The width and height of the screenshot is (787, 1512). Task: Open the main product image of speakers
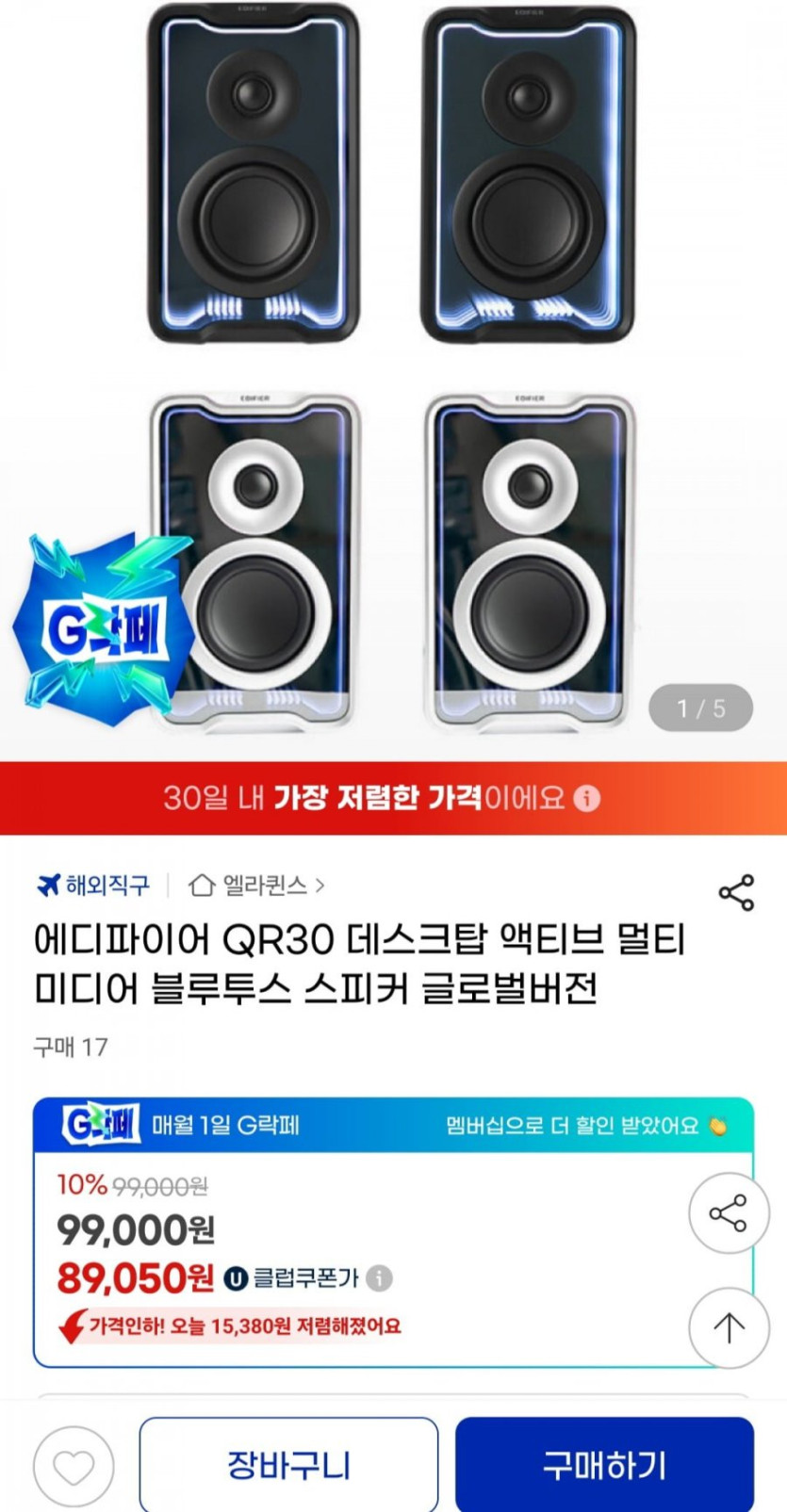pos(393,377)
